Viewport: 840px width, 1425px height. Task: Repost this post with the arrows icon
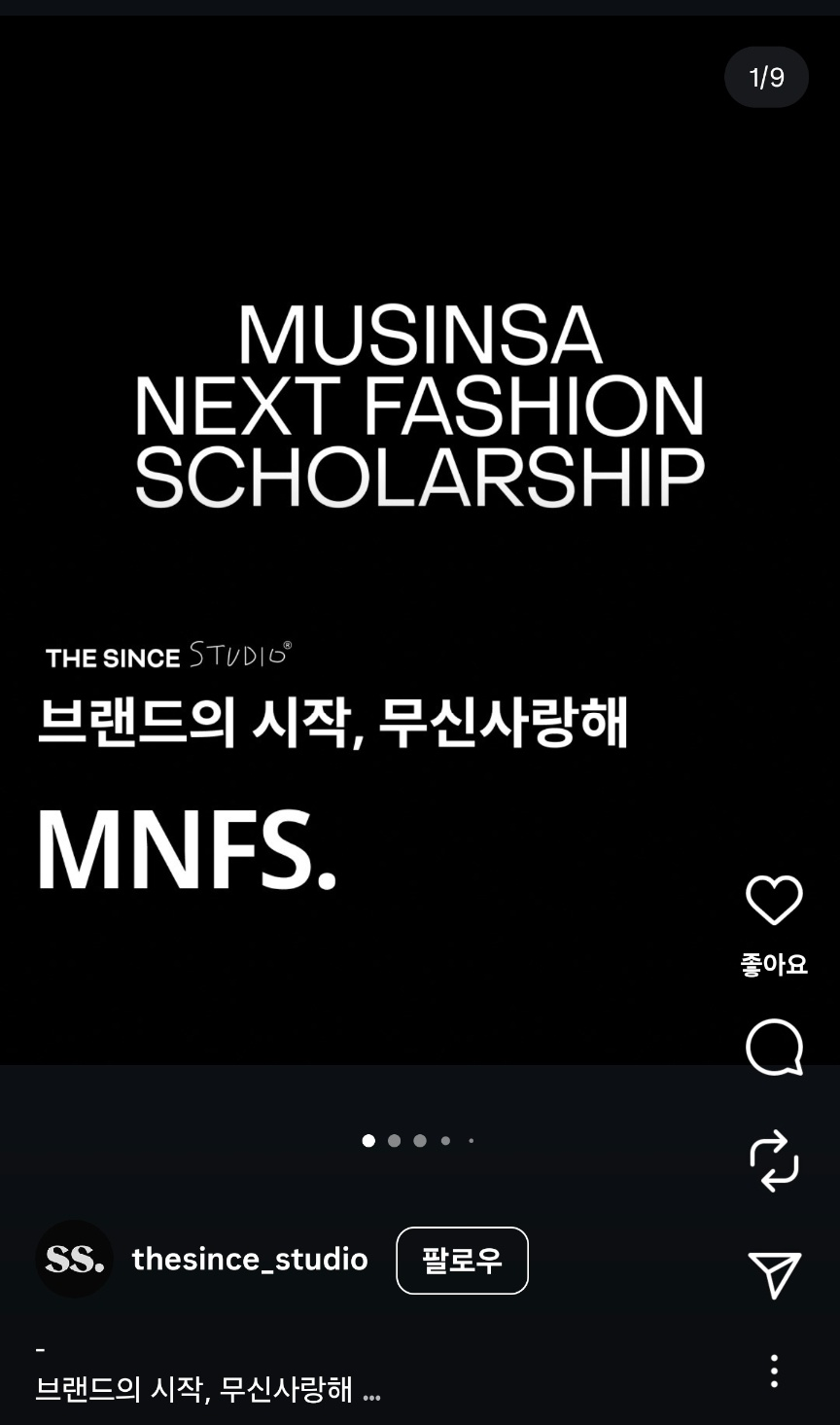click(x=774, y=1159)
